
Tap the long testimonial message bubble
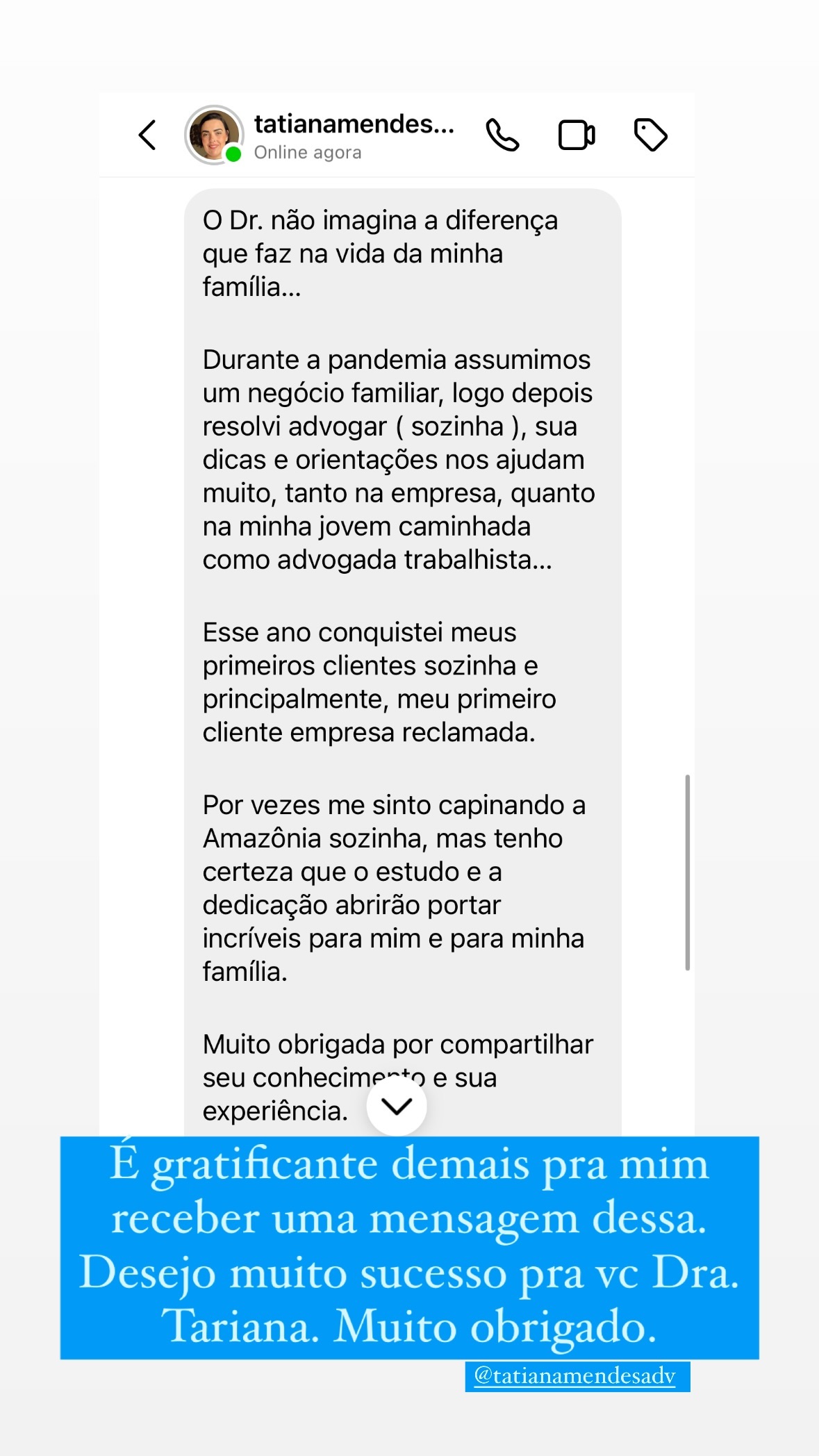pos(403,660)
